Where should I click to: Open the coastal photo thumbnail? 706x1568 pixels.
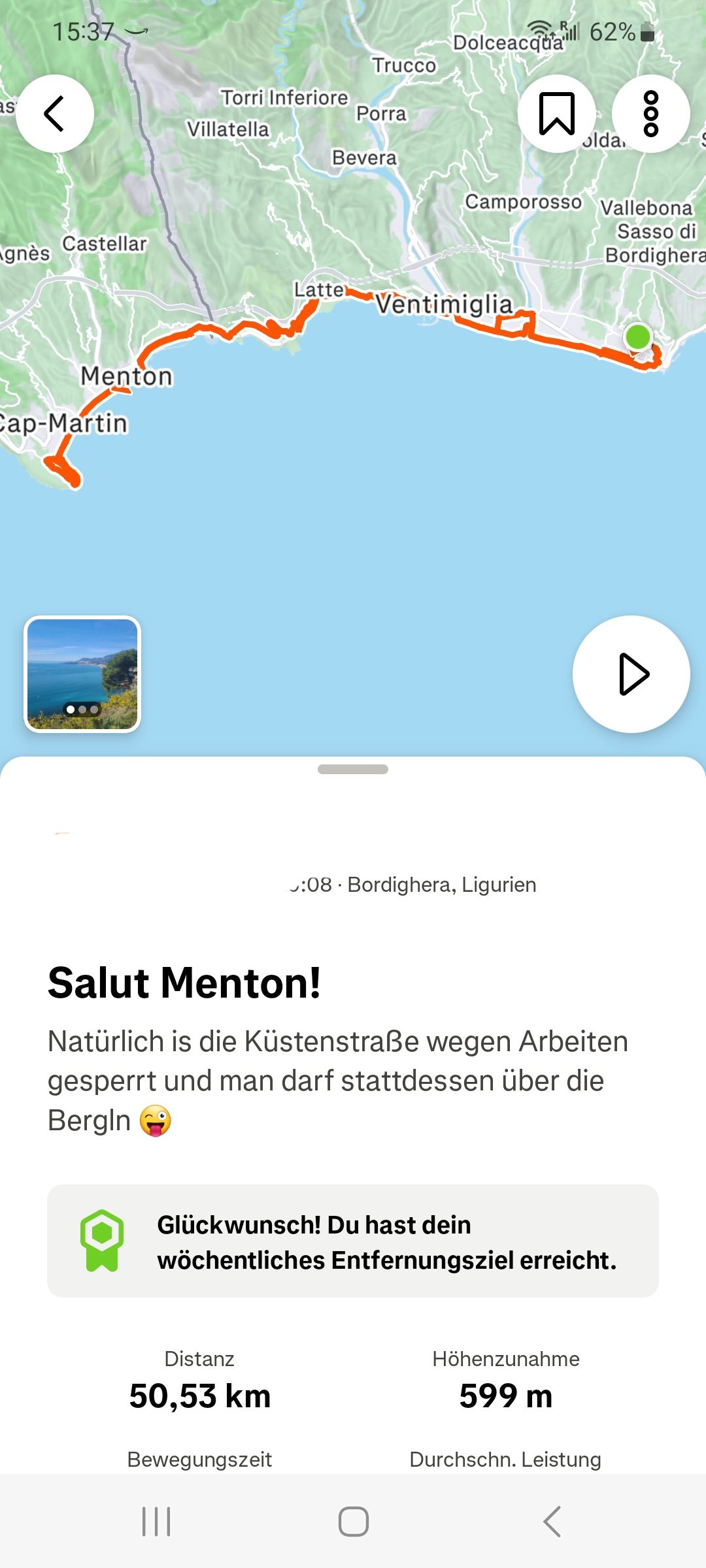pos(82,674)
